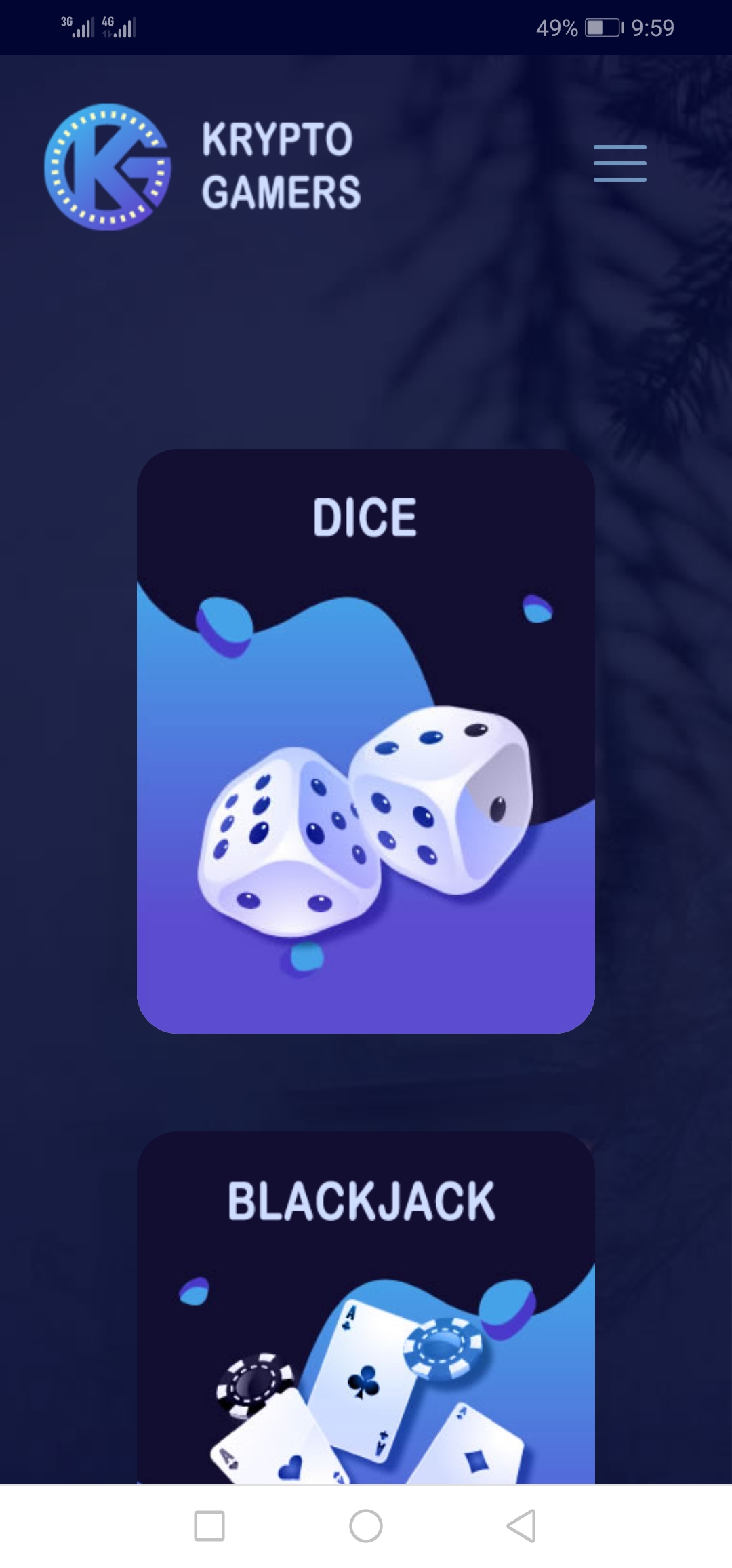732x1568 pixels.
Task: Tap the clock showing 9:59
Action: pyautogui.click(x=652, y=27)
